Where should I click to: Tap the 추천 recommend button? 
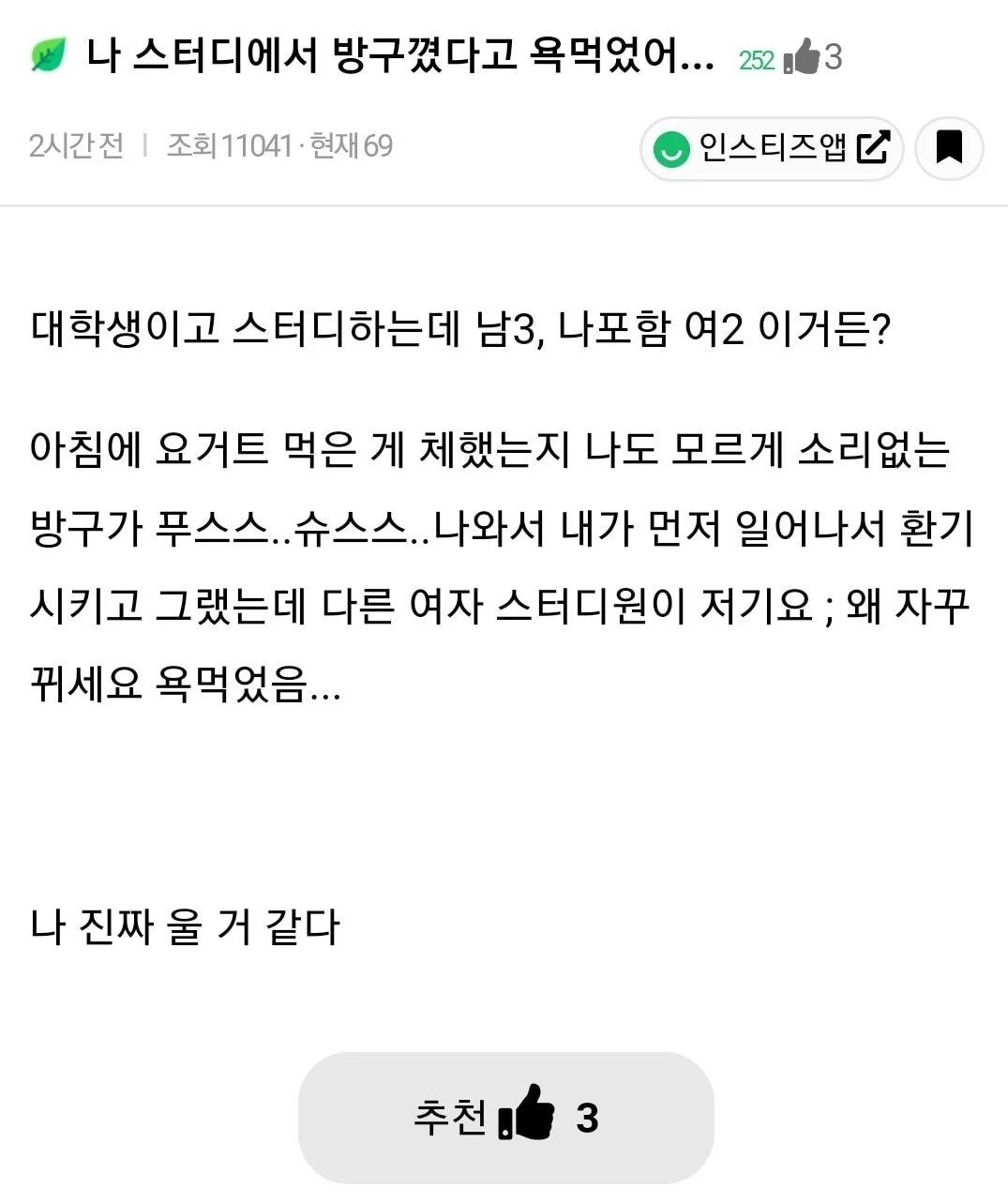(x=505, y=1117)
